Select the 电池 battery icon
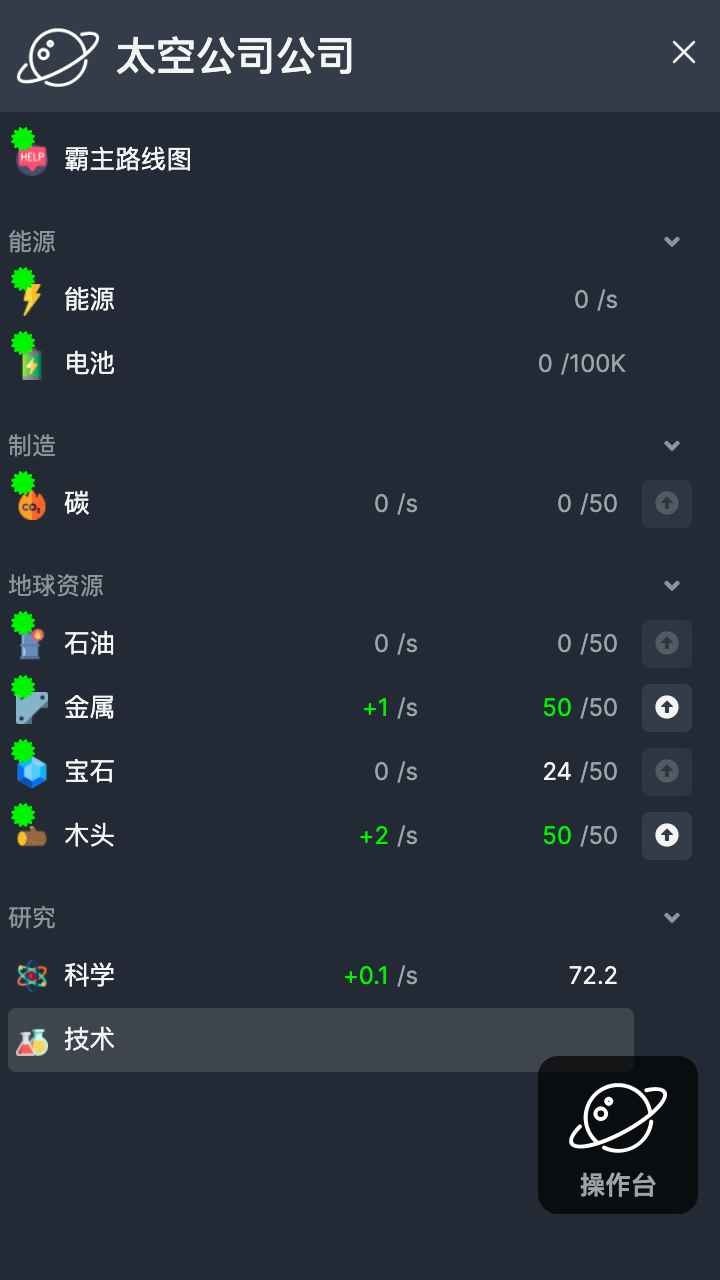The height and width of the screenshot is (1280, 720). (x=31, y=363)
